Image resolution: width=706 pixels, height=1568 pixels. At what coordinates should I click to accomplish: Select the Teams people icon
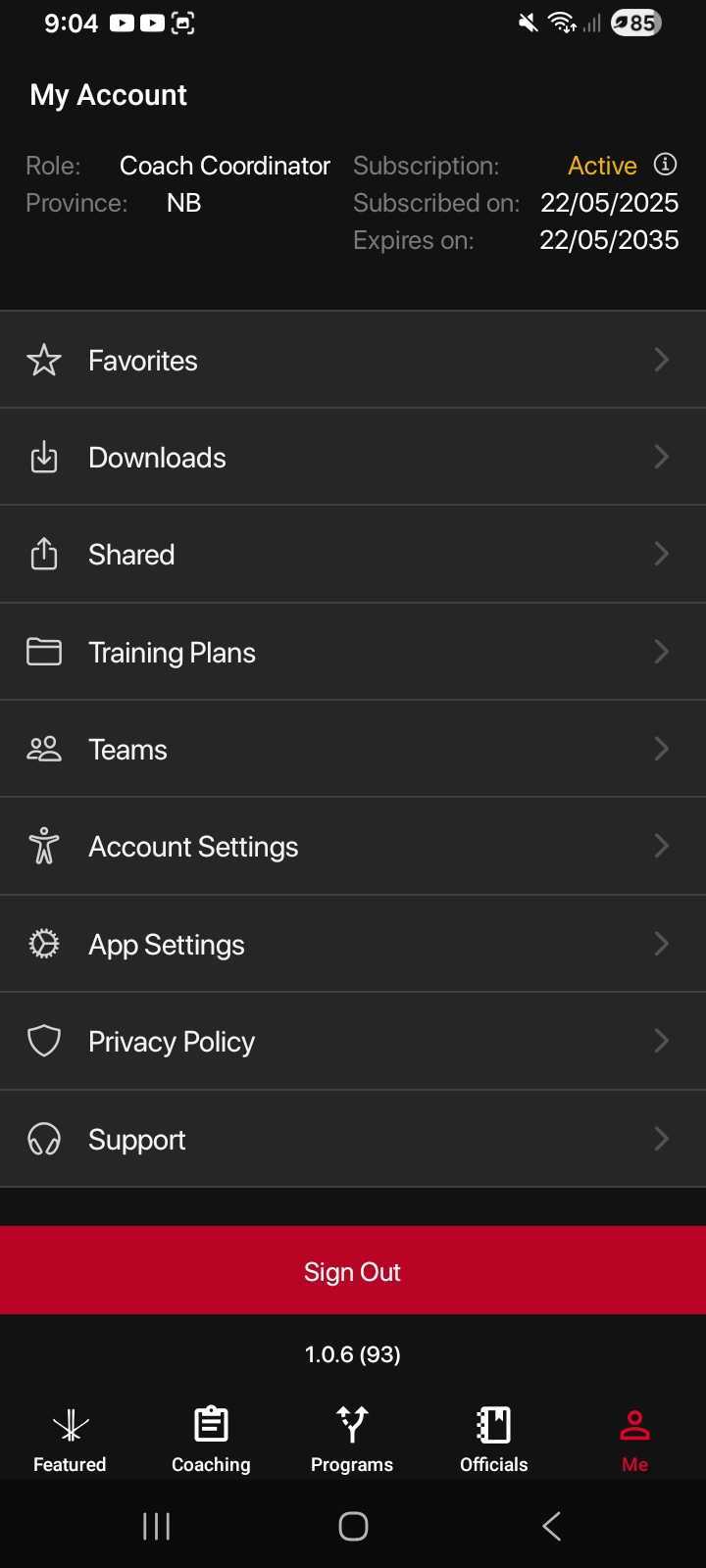point(43,748)
